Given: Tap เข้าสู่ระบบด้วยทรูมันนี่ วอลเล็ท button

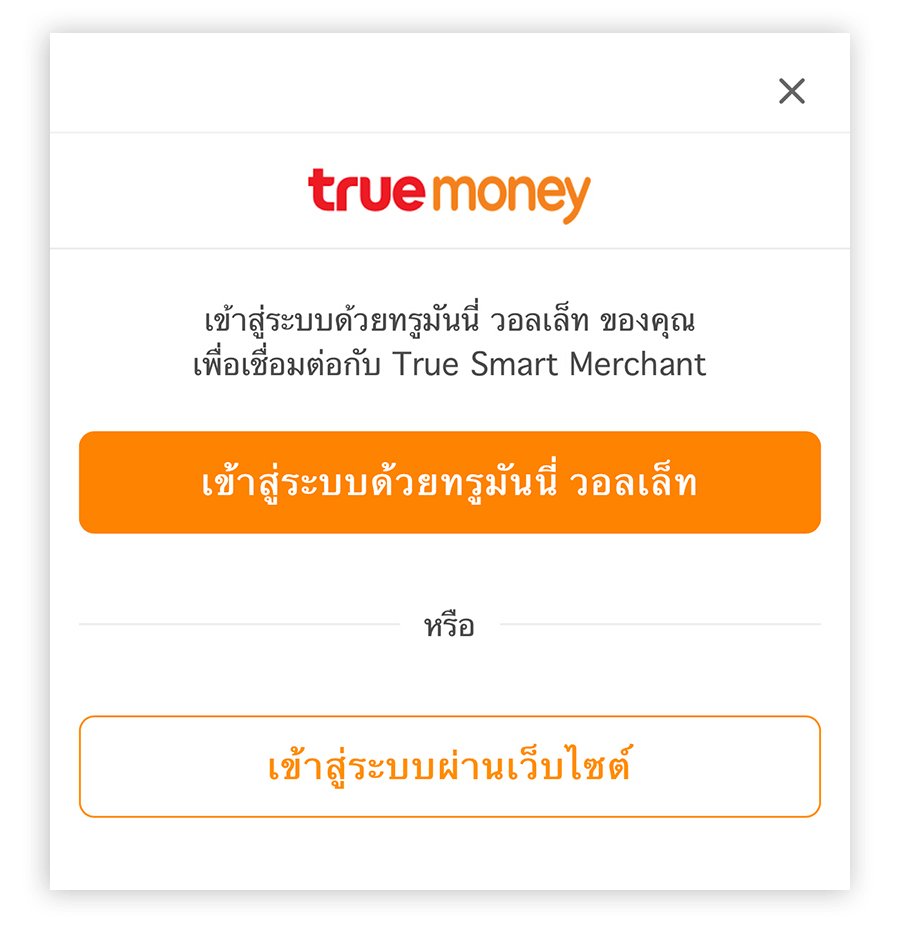Looking at the screenshot, I should (x=449, y=483).
